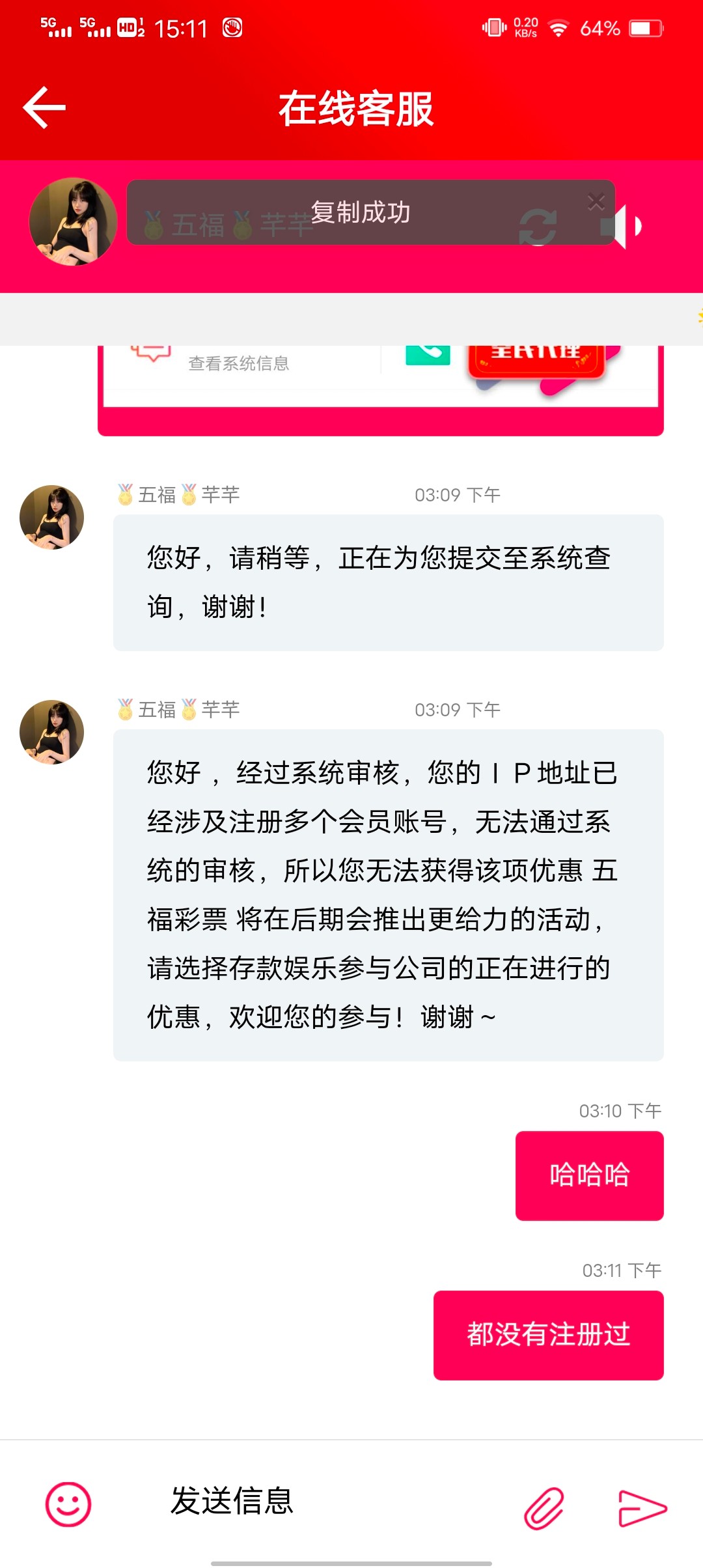This screenshot has width=703, height=1568.
Task: Open the agent avatar in the header
Action: (x=74, y=222)
